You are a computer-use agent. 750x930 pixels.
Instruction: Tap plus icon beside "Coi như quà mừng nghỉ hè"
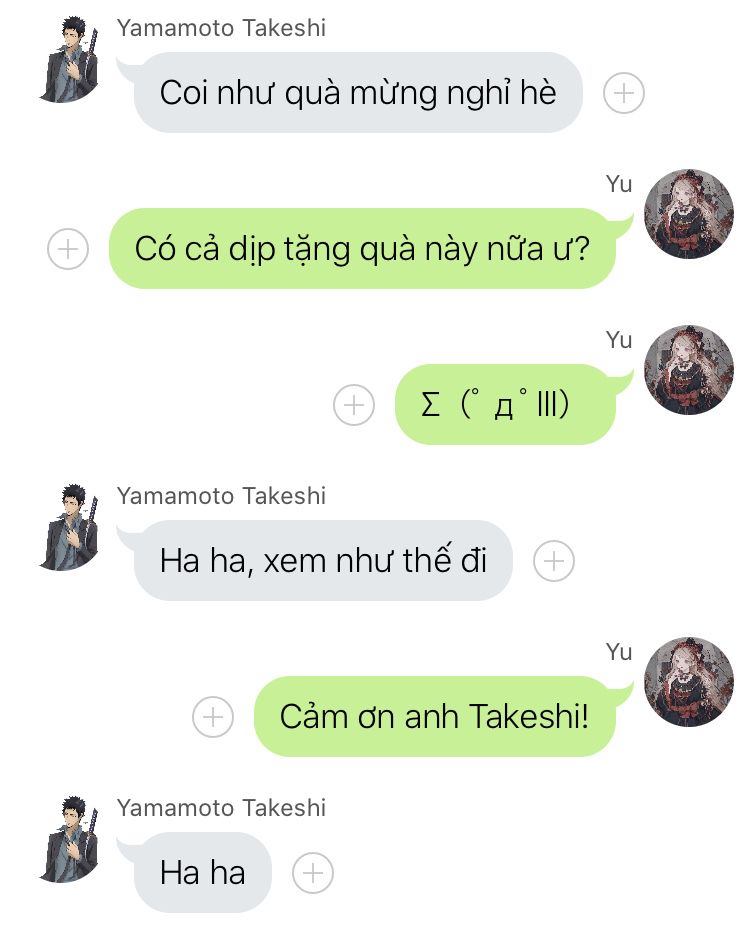point(624,93)
